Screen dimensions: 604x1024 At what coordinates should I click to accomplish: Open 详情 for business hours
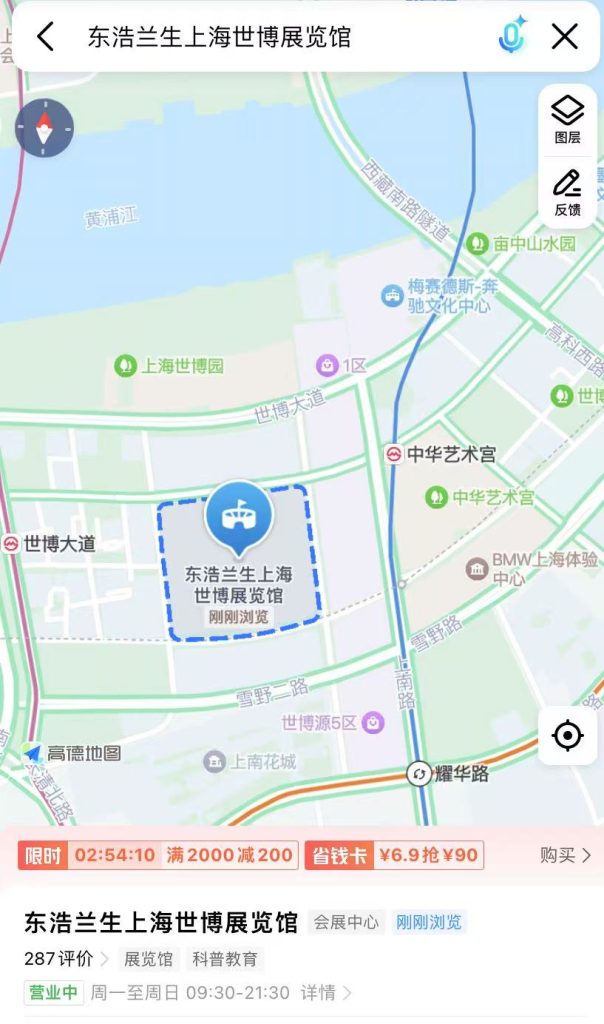point(326,993)
